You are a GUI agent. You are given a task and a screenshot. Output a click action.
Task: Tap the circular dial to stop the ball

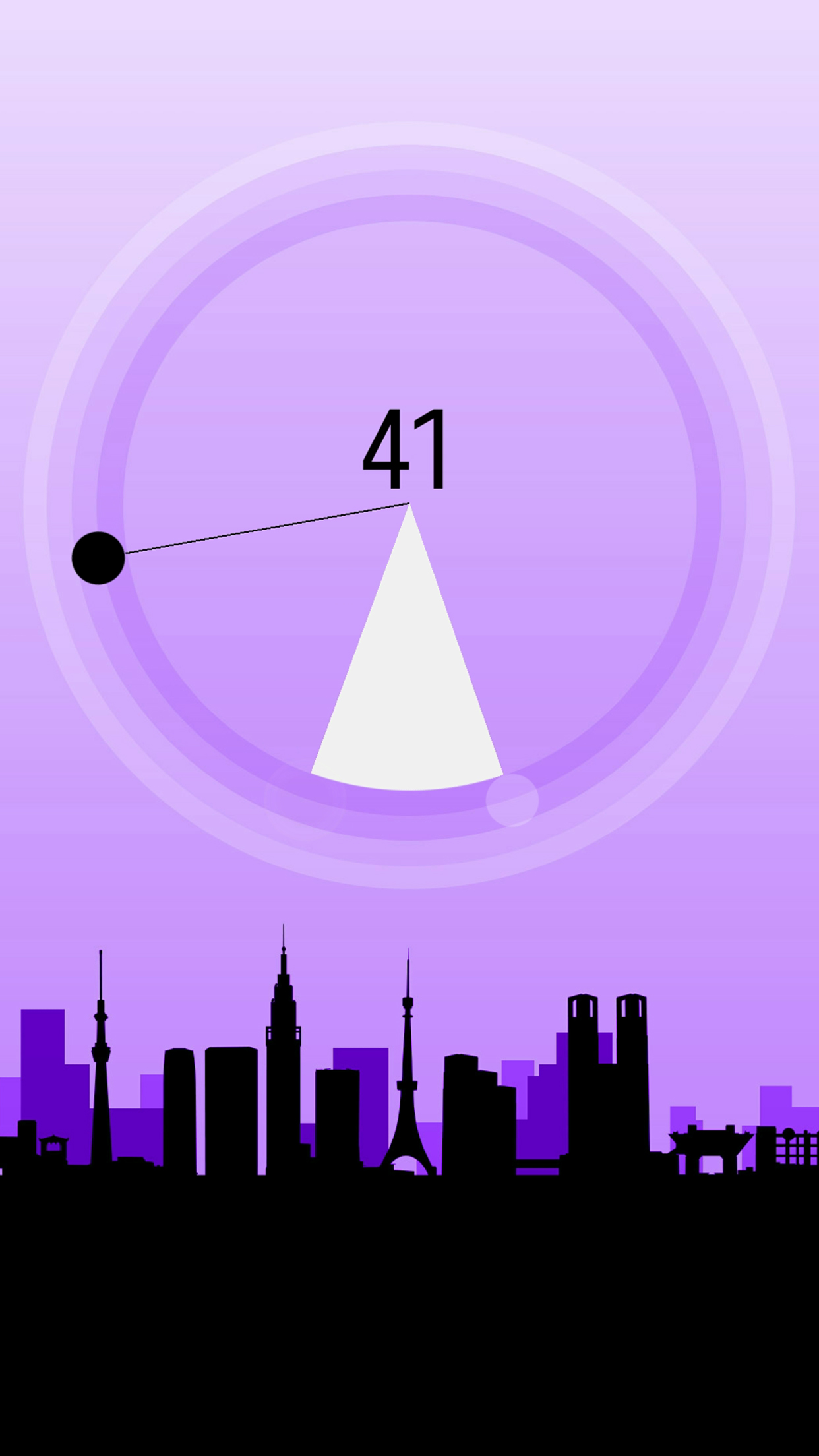pyautogui.click(x=409, y=505)
